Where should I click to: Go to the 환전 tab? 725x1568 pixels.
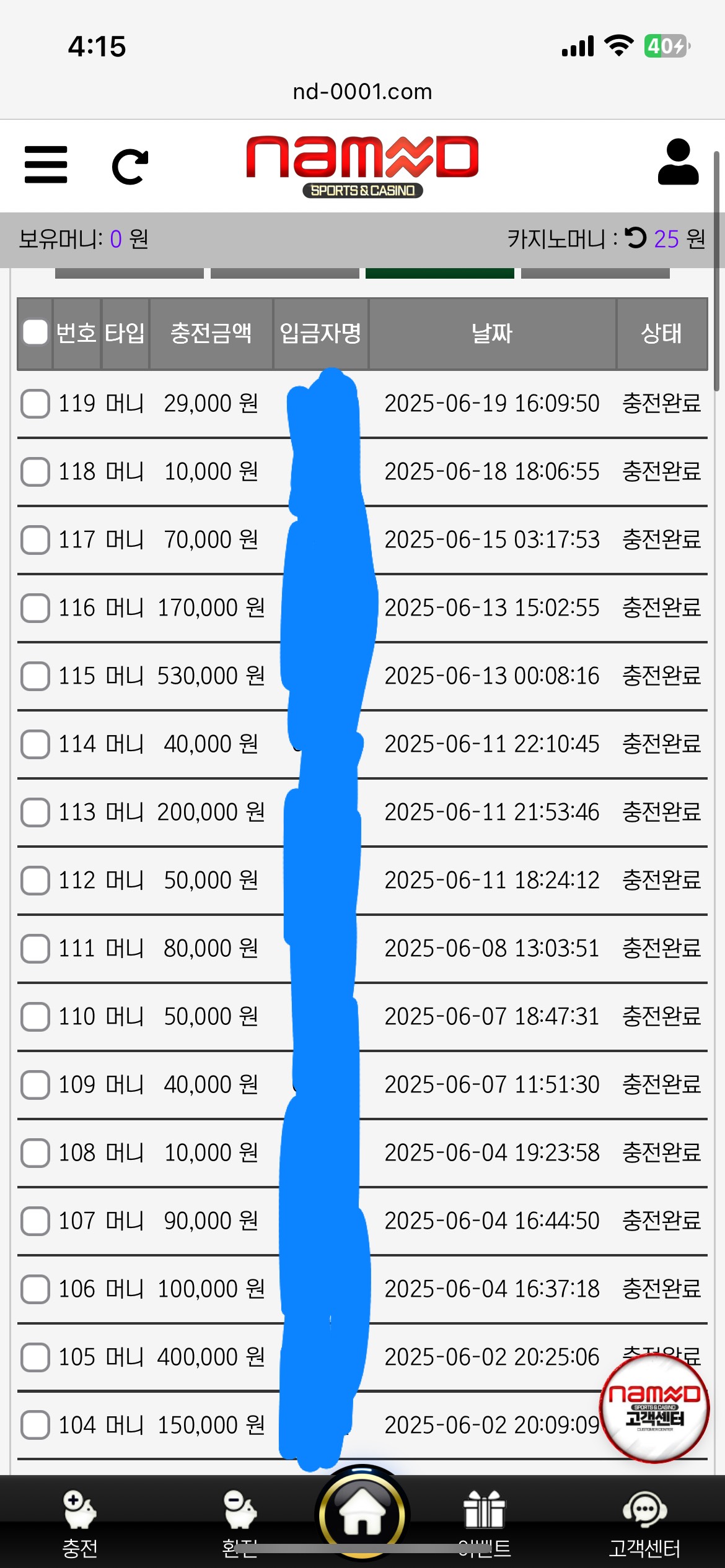pos(240,1523)
